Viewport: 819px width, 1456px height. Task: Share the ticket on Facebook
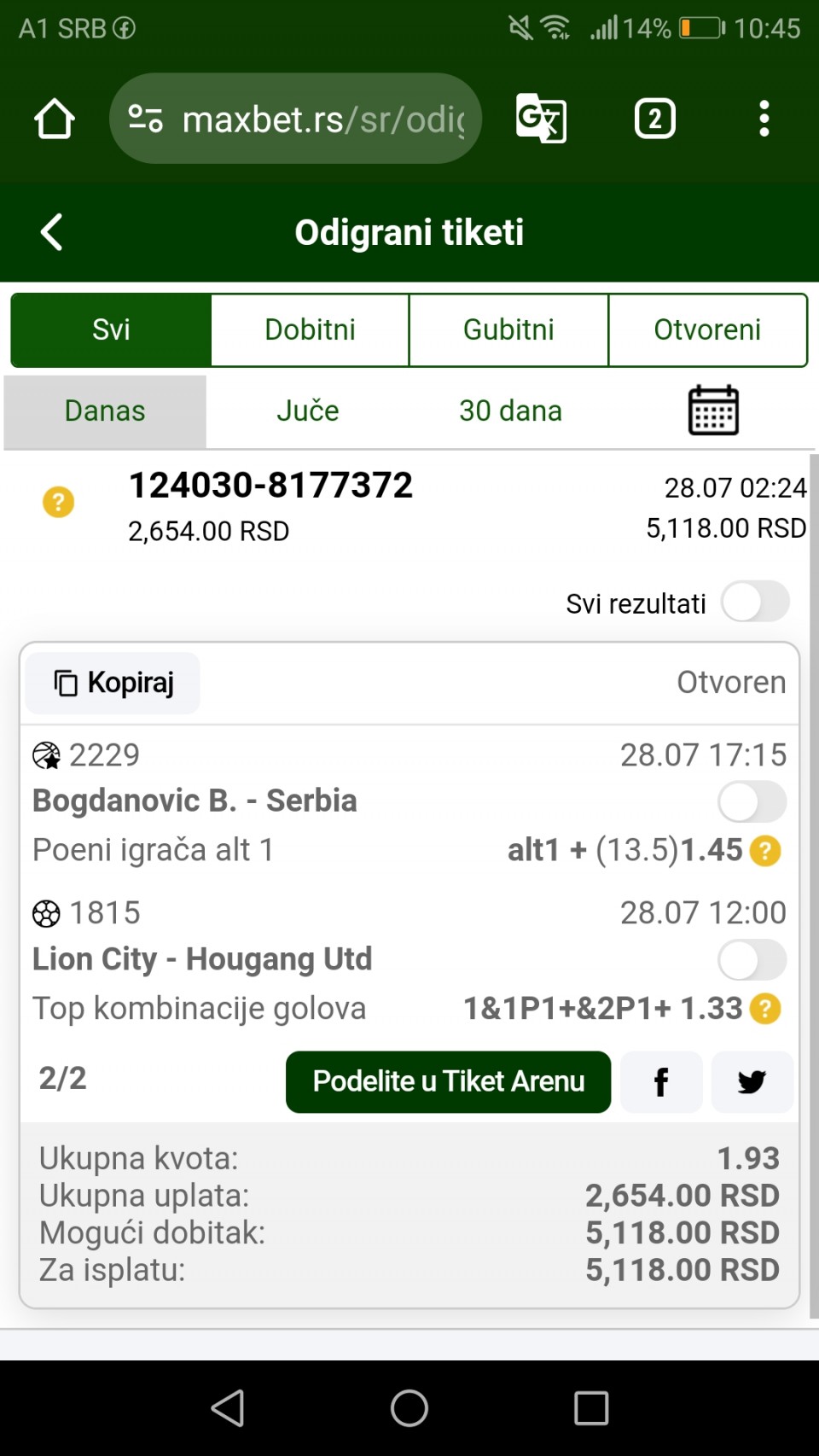(661, 1082)
